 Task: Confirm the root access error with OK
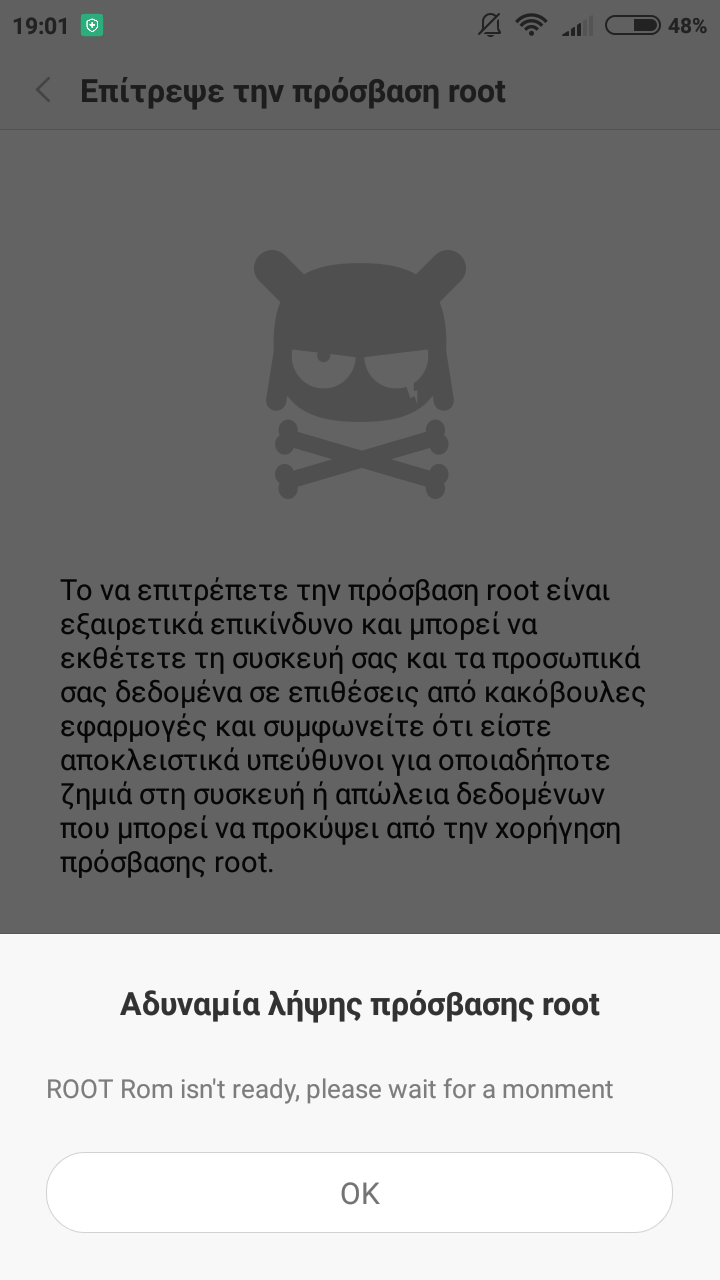coord(359,1193)
